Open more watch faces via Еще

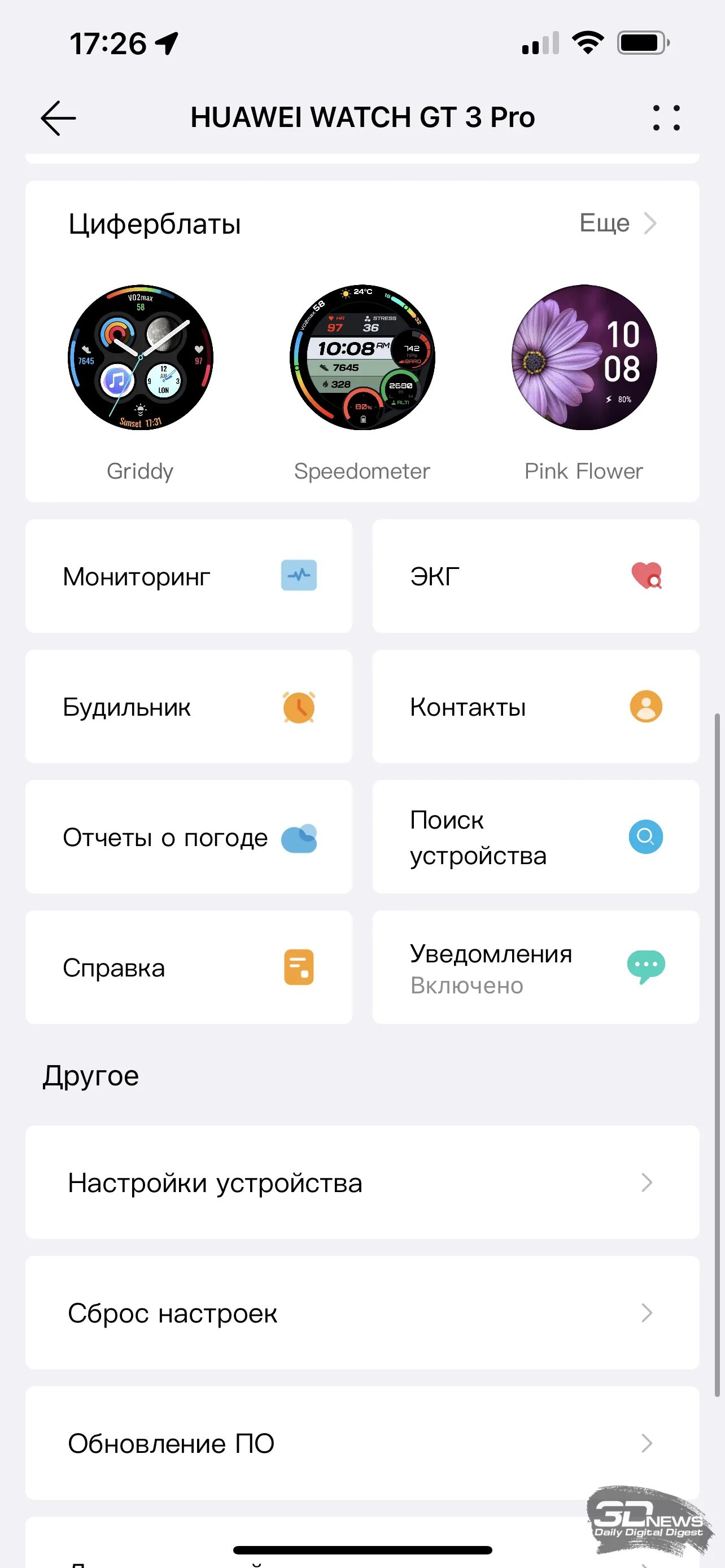(617, 224)
